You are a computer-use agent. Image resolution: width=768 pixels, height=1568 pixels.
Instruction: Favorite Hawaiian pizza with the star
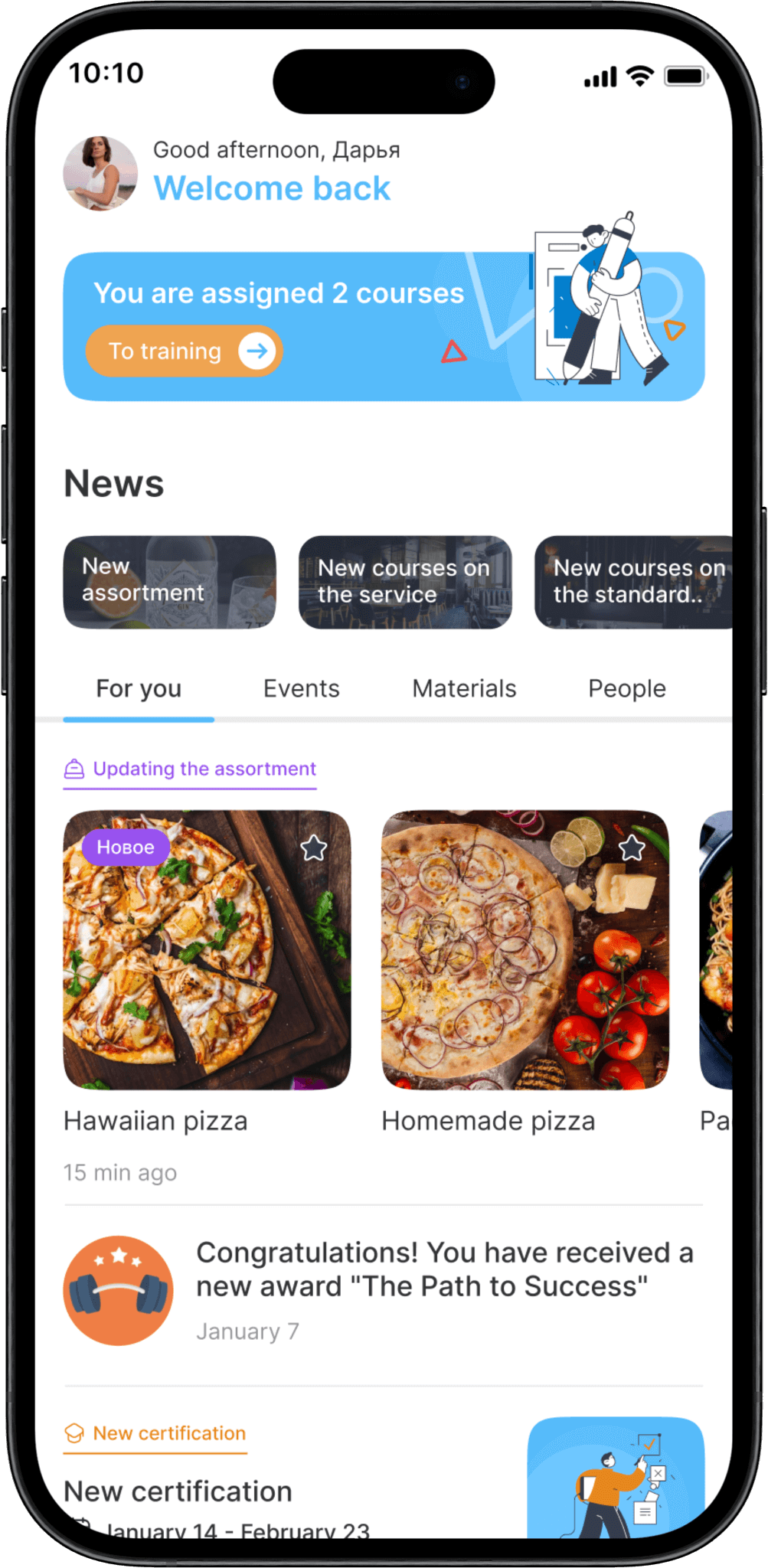[314, 848]
